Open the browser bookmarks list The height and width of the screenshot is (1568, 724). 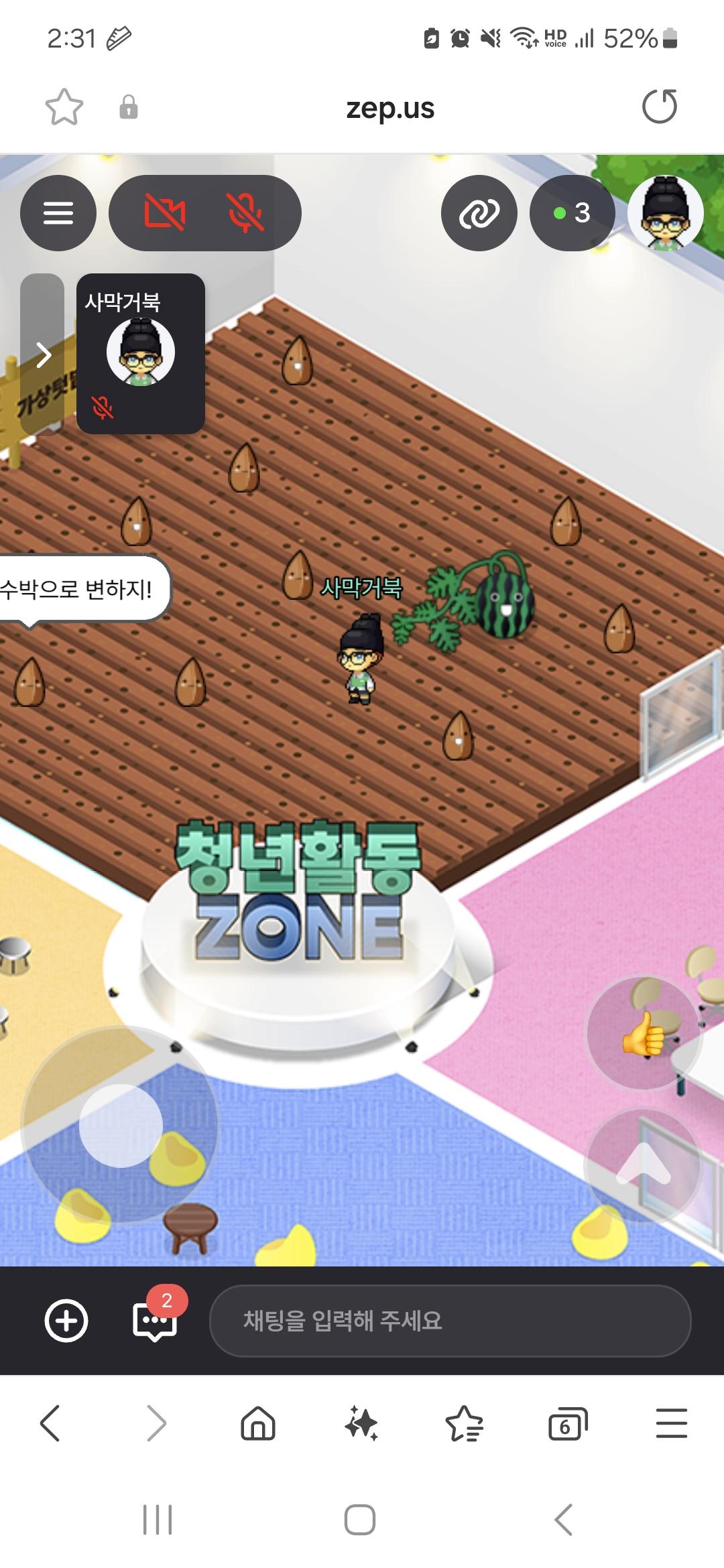[465, 1423]
